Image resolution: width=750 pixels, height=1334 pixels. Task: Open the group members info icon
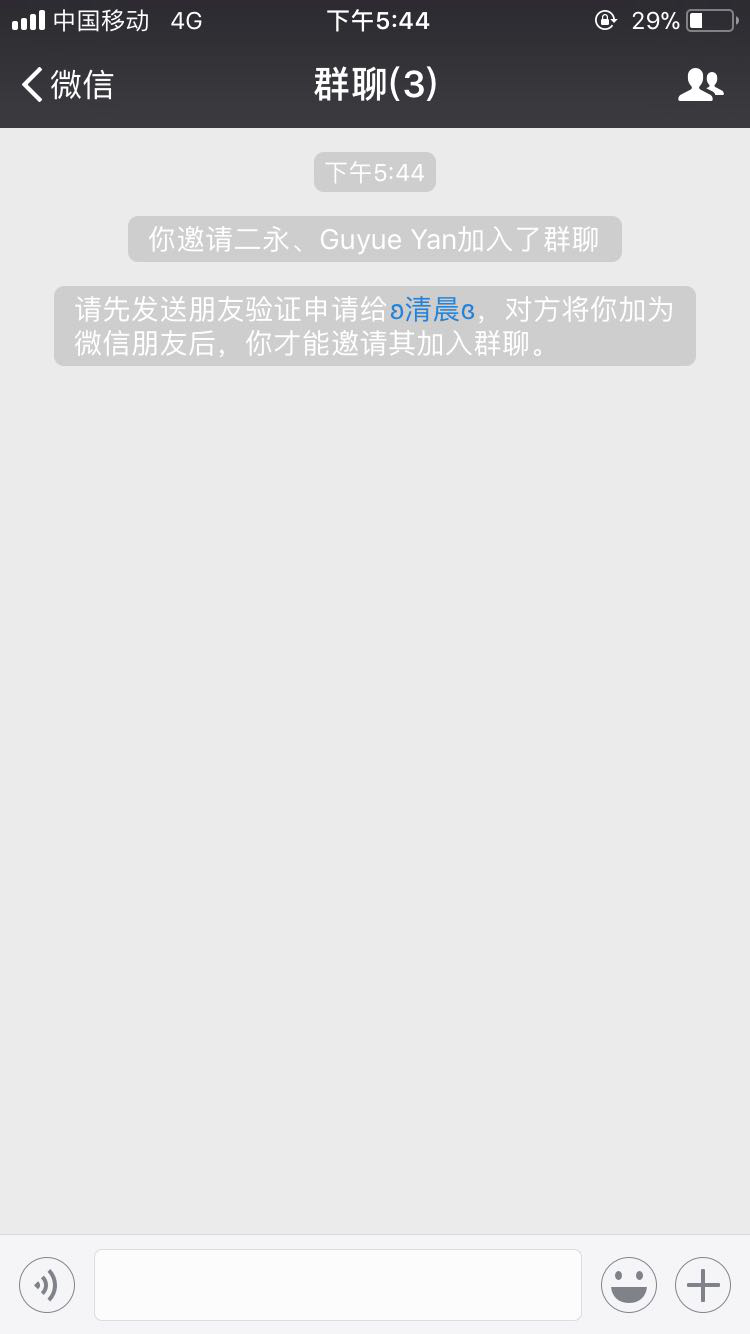coord(700,85)
